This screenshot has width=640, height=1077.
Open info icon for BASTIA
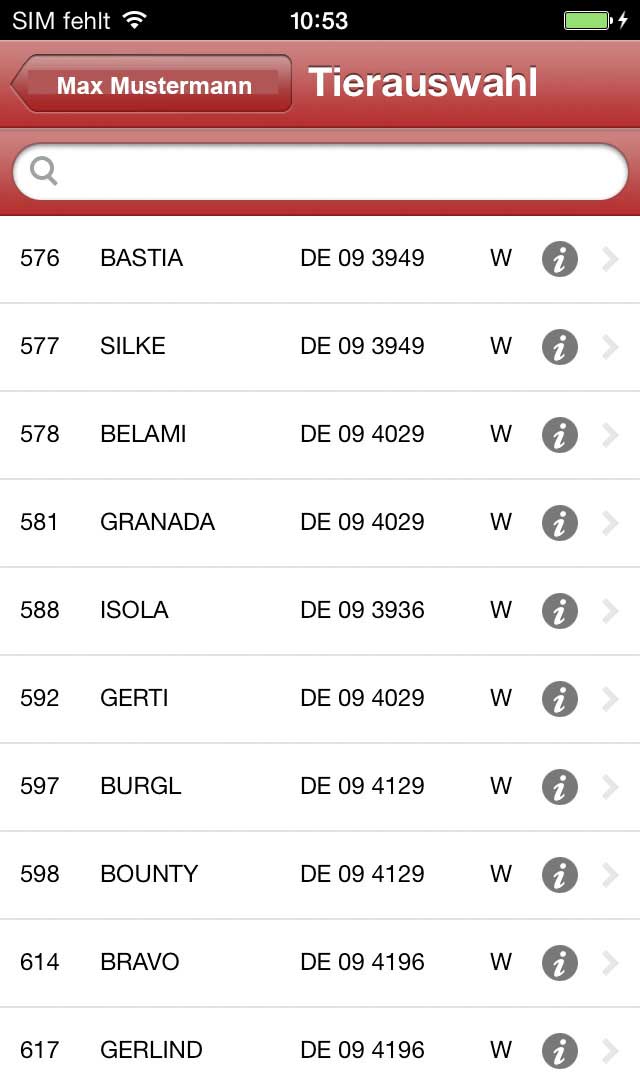coord(560,259)
